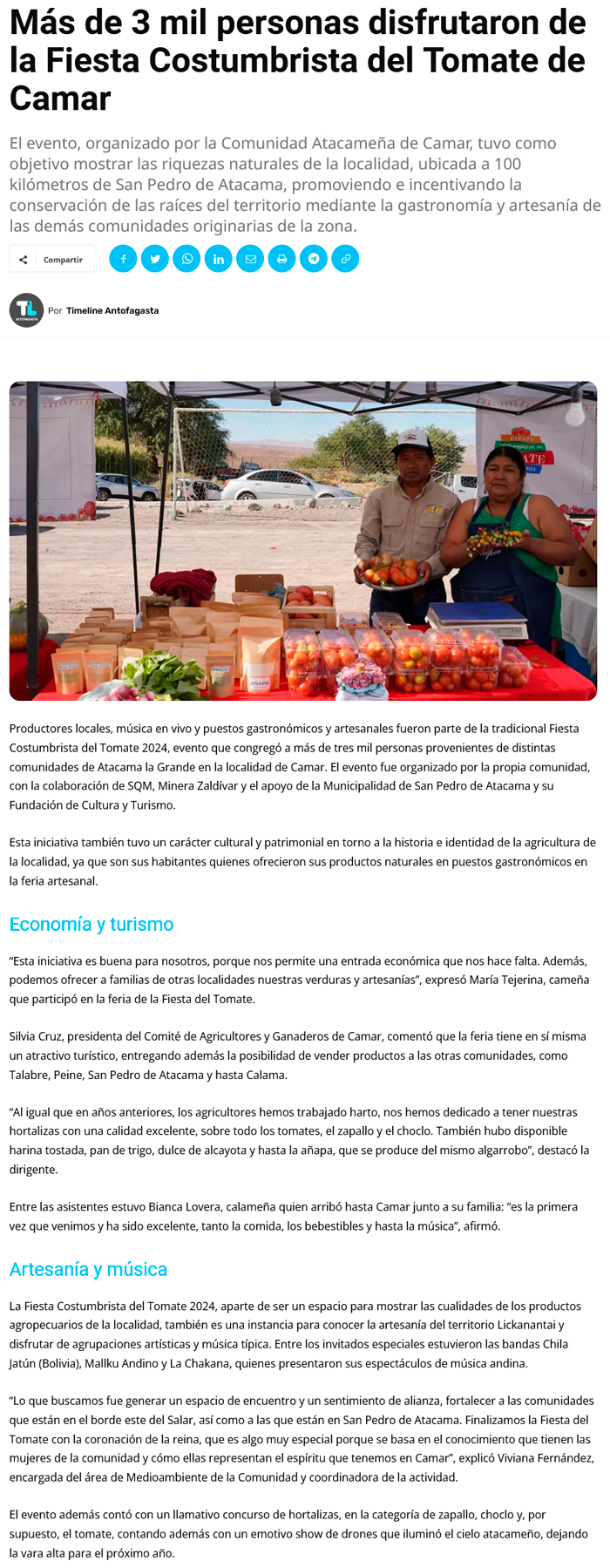Open author page Timeline Antofagasta
610x1568 pixels.
112,310
